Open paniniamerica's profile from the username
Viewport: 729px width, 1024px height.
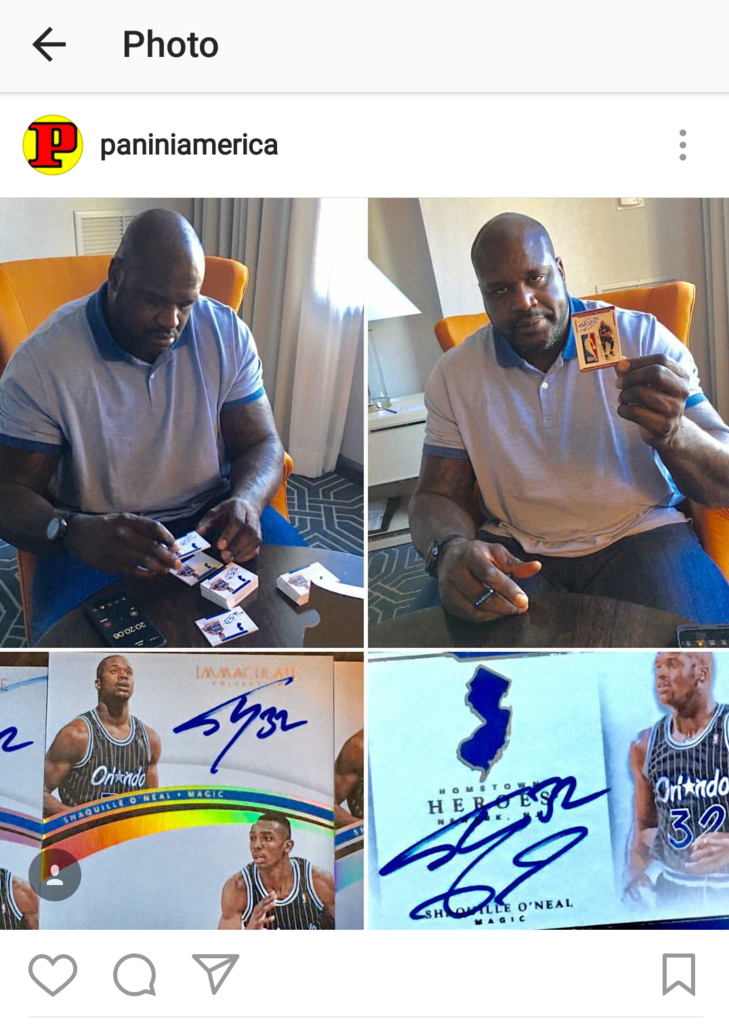[x=189, y=146]
